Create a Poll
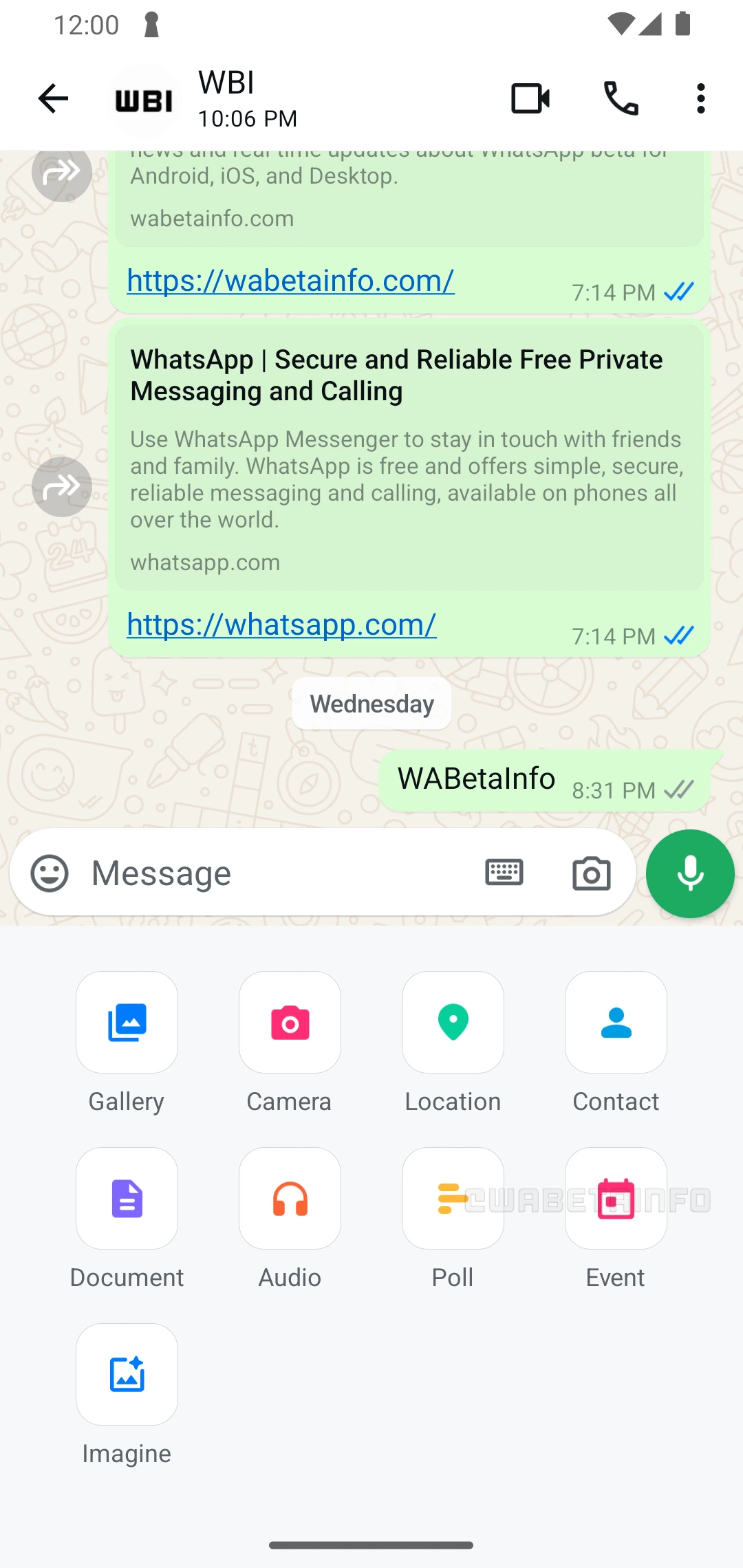 coord(453,1199)
